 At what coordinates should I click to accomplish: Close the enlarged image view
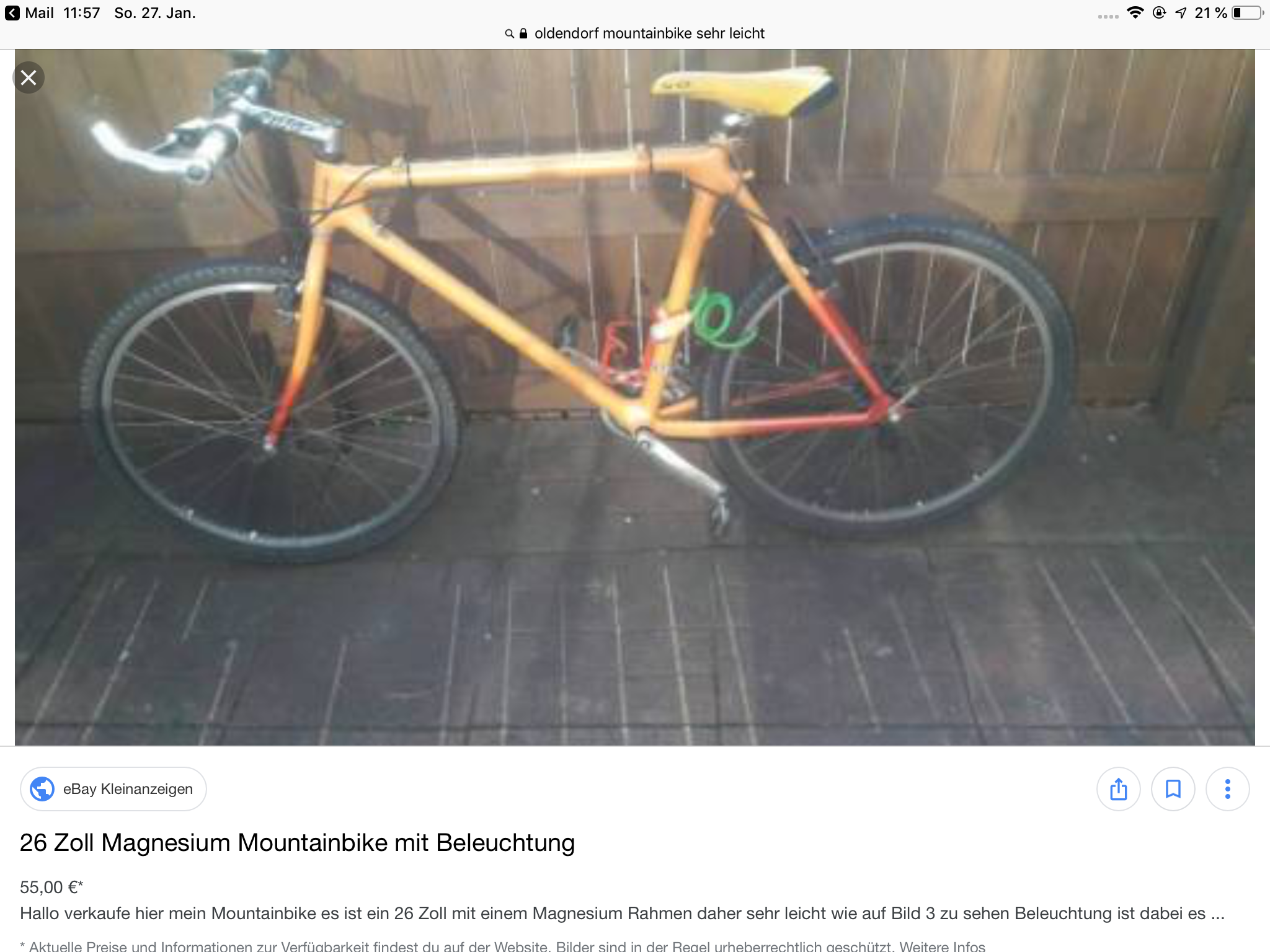point(29,77)
